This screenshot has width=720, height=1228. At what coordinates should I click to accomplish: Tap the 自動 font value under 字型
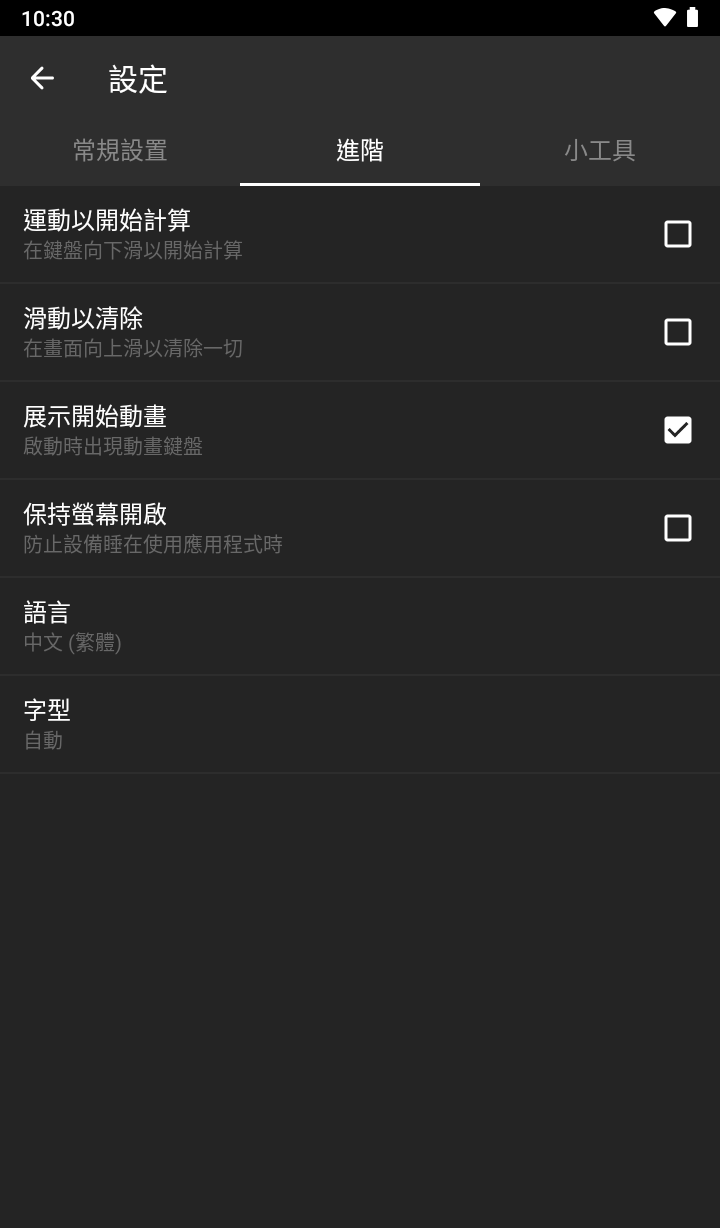(x=42, y=741)
